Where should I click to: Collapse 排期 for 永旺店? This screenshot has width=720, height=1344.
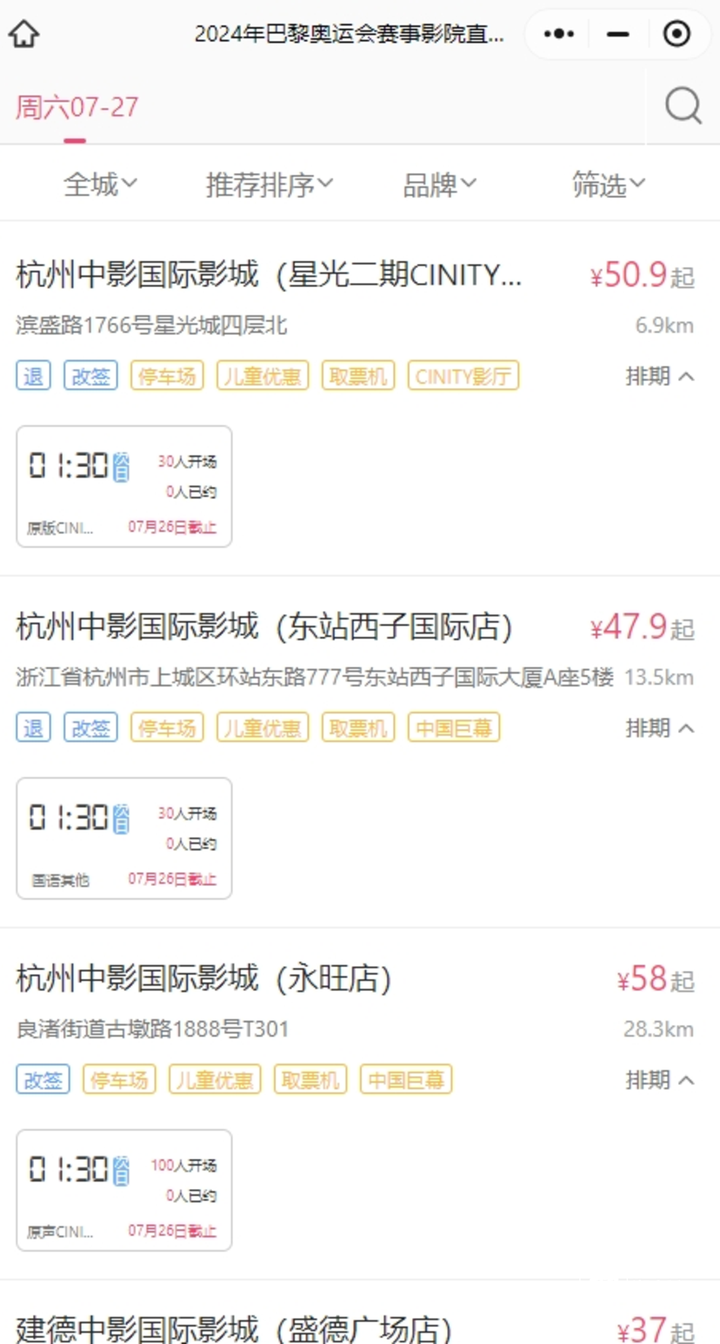[x=660, y=1080]
